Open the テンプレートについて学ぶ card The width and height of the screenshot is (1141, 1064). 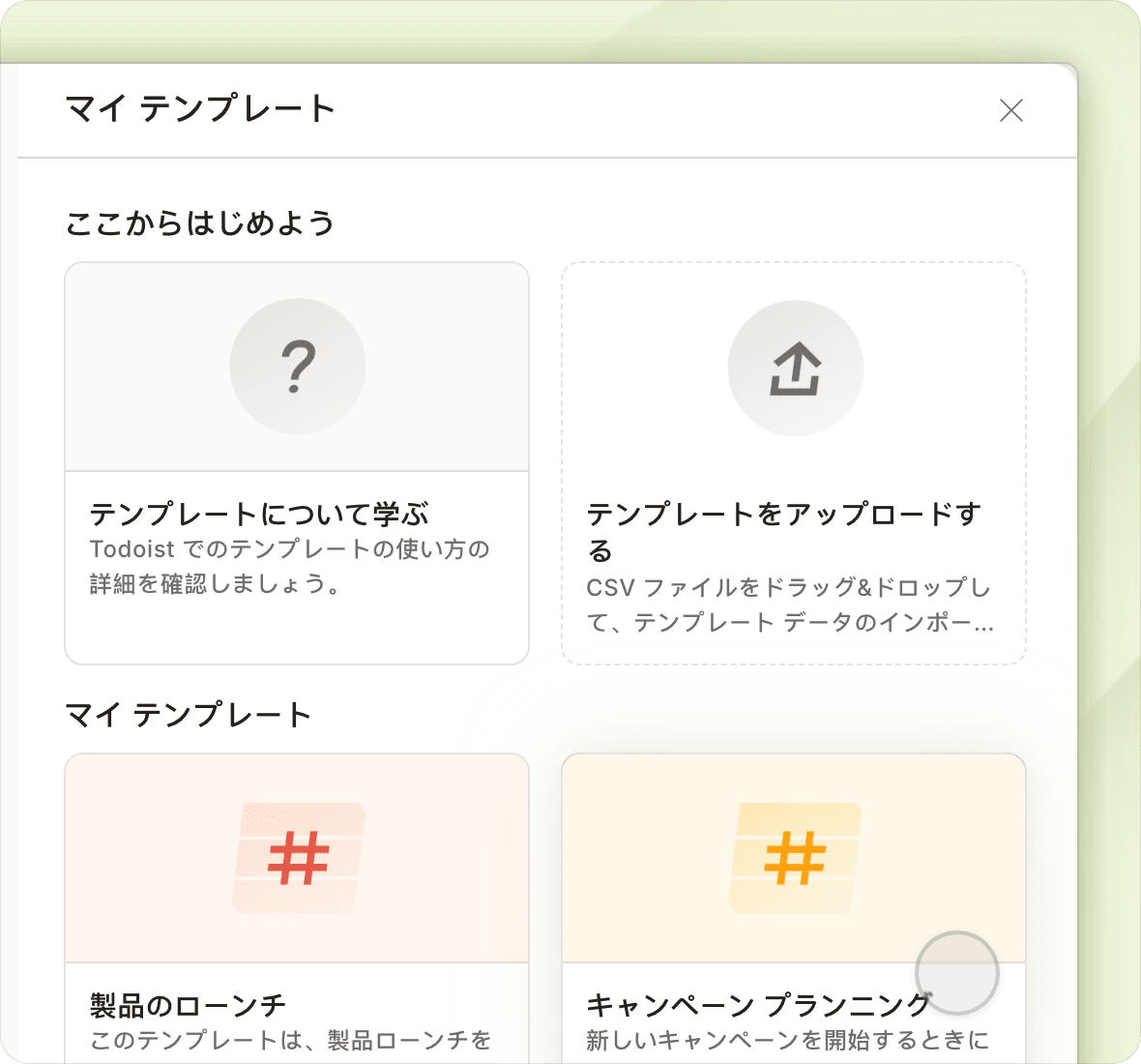click(x=297, y=462)
